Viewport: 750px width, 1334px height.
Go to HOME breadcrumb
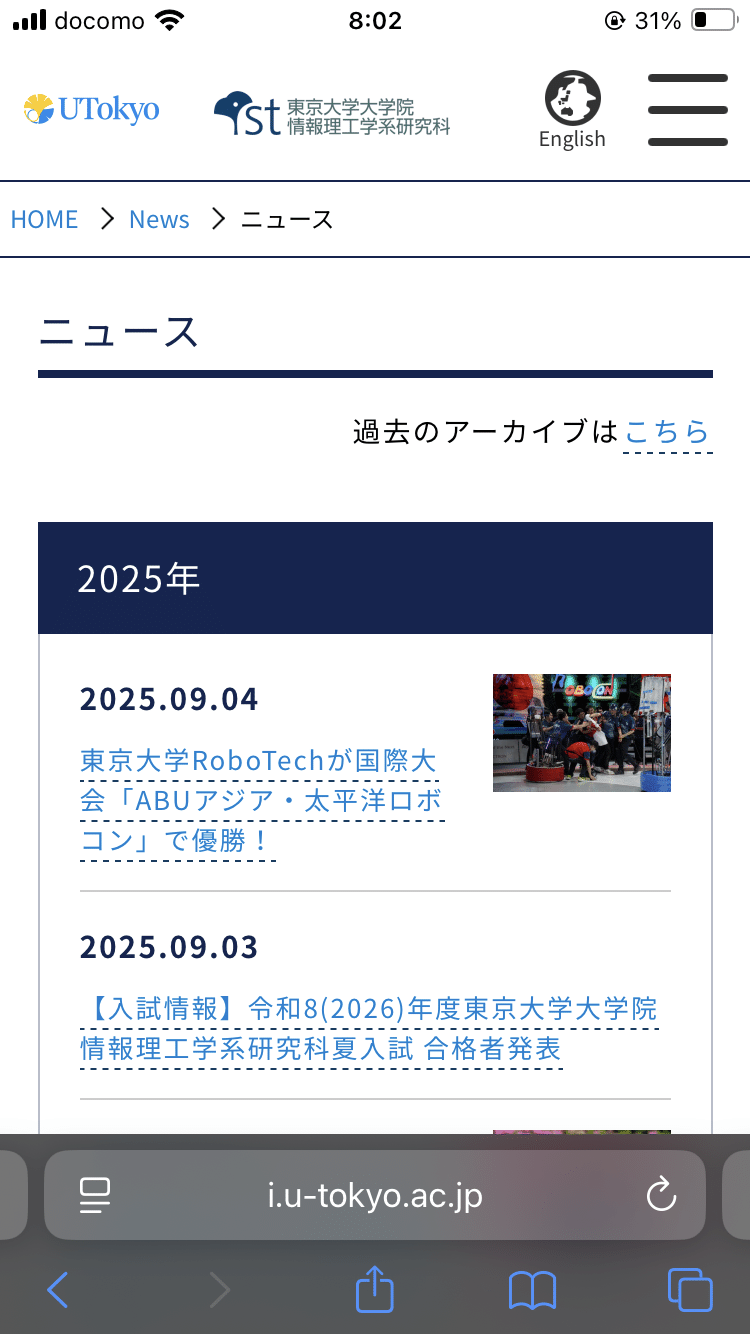pyautogui.click(x=44, y=220)
